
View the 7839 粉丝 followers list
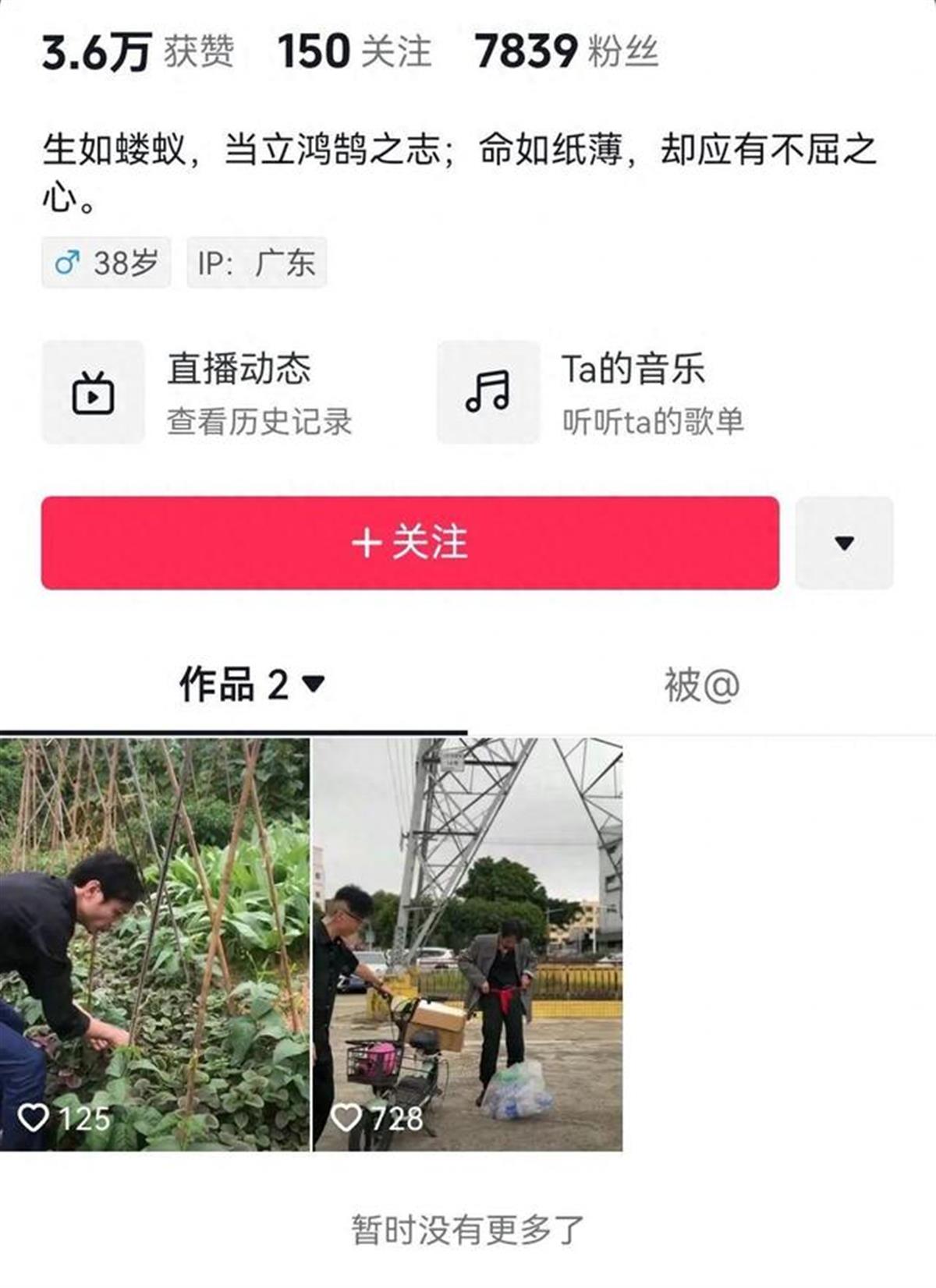point(566,51)
